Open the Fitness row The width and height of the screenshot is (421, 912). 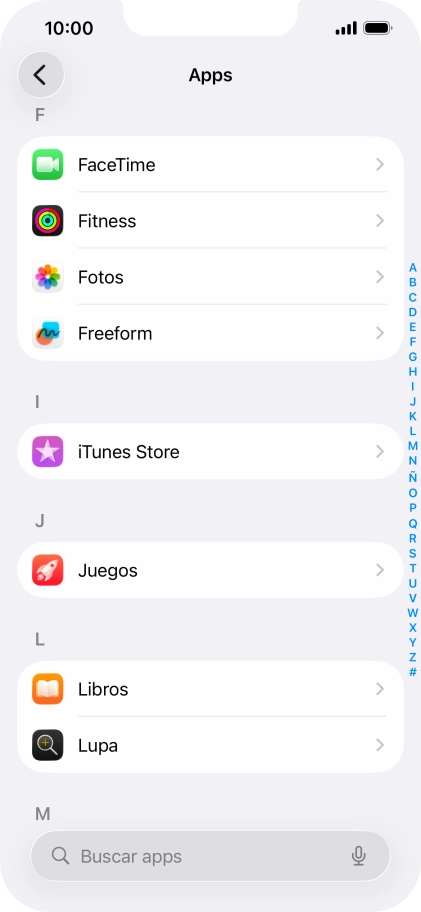(x=210, y=221)
